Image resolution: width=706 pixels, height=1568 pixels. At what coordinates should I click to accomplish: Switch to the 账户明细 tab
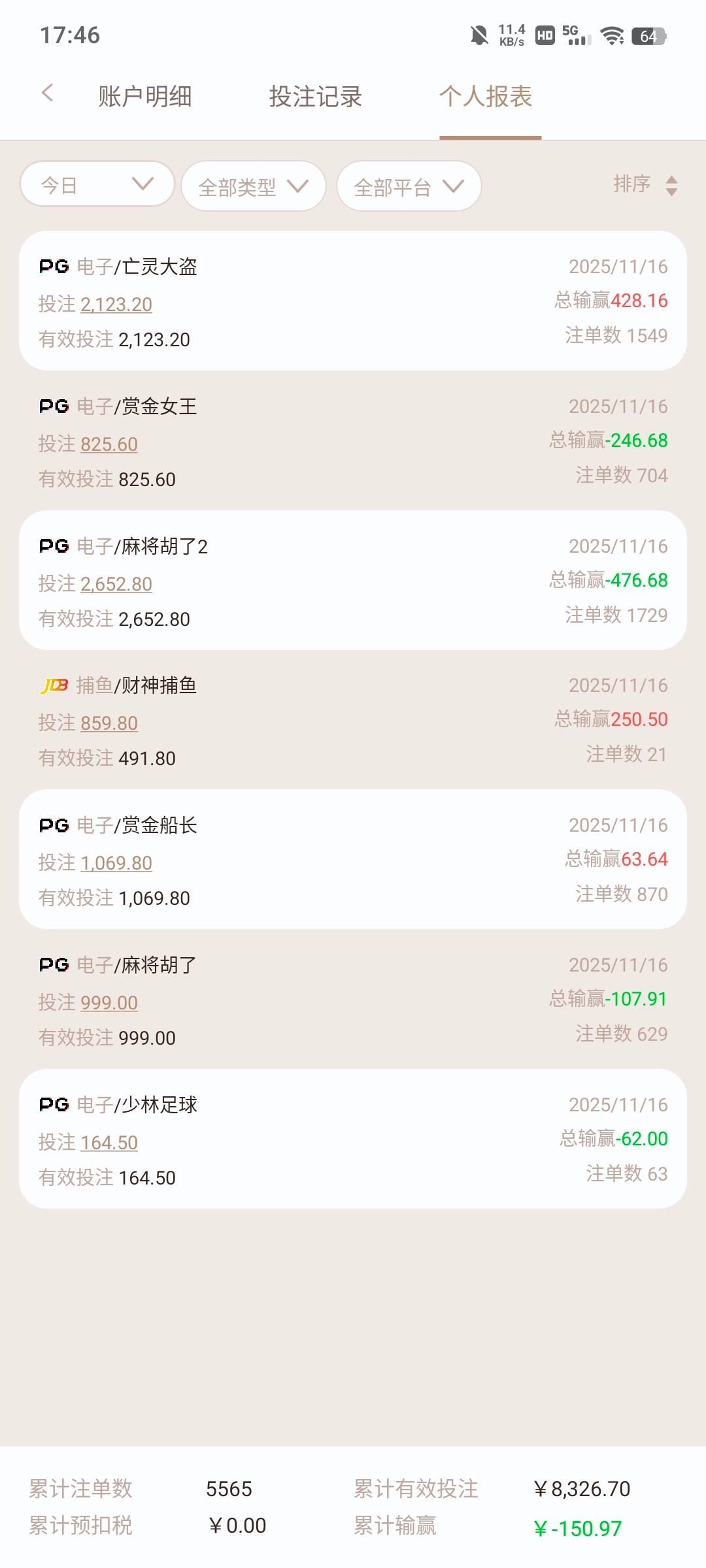[x=145, y=97]
